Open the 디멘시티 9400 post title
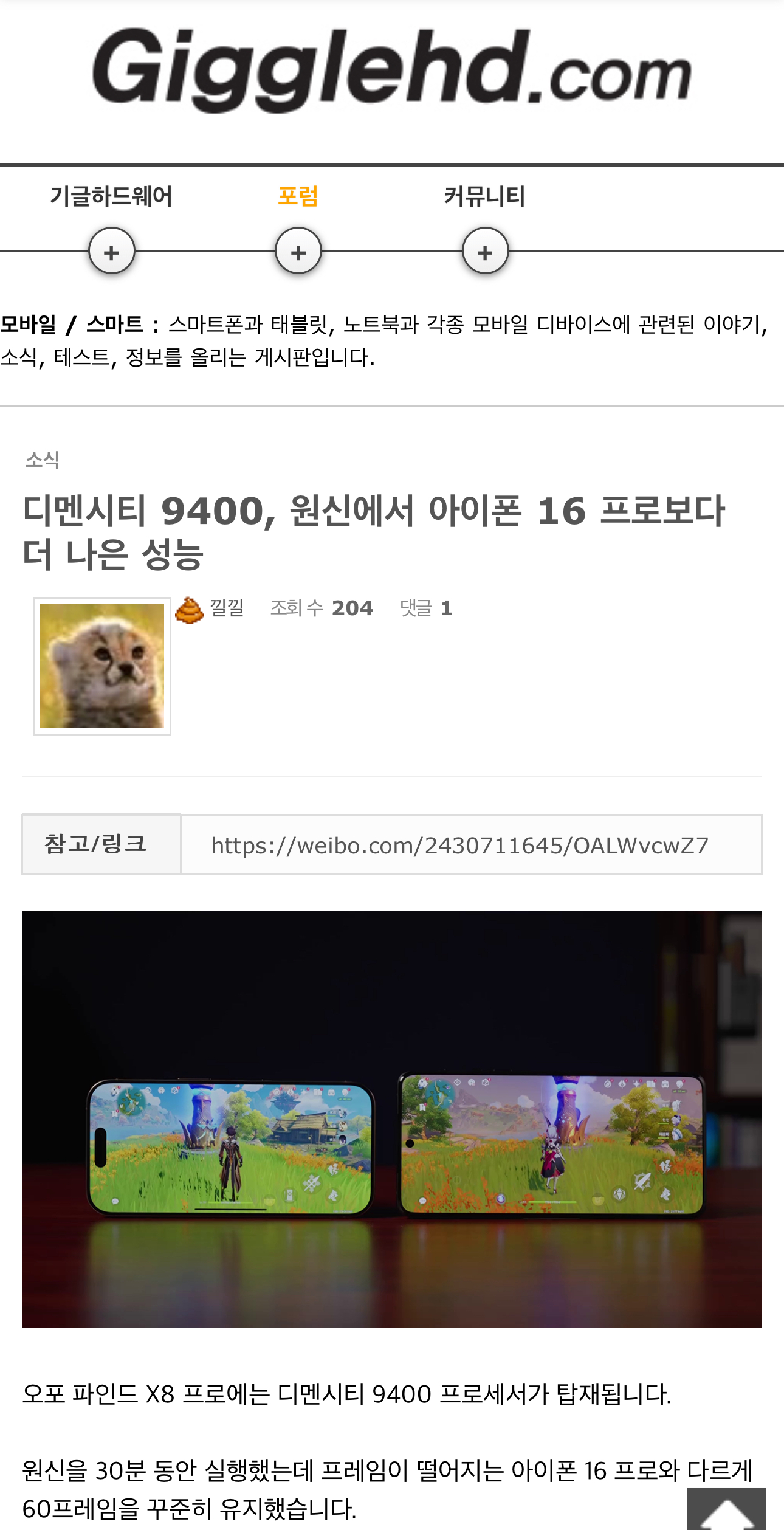This screenshot has height=1530, width=784. point(374,532)
